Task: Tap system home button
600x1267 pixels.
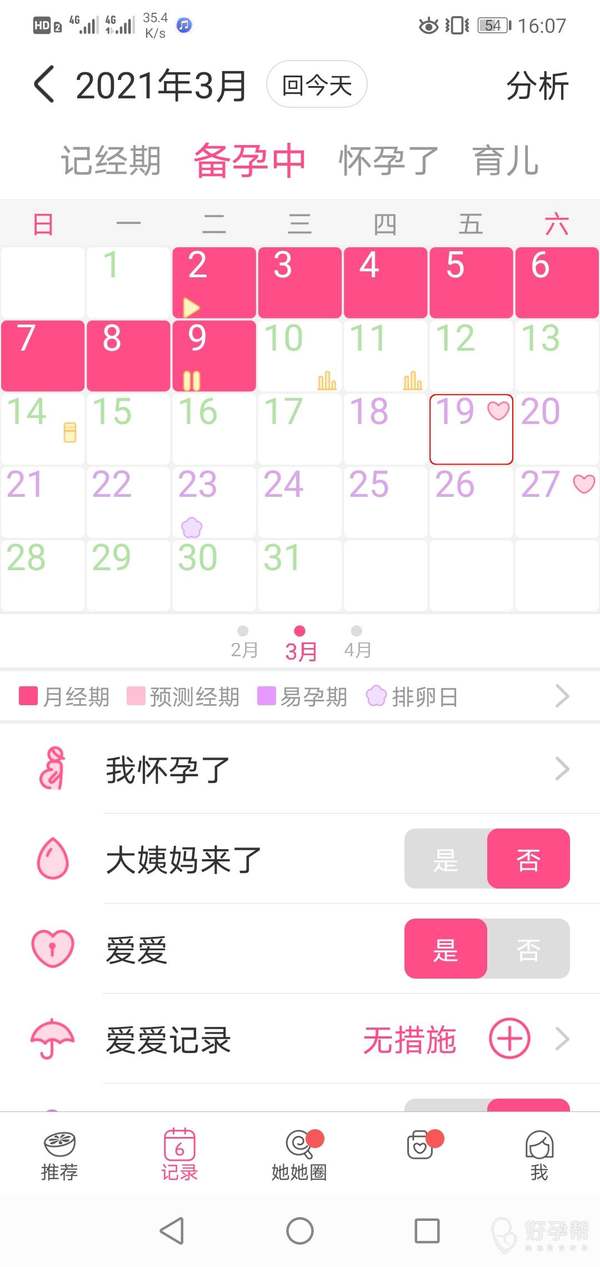Action: [300, 1231]
